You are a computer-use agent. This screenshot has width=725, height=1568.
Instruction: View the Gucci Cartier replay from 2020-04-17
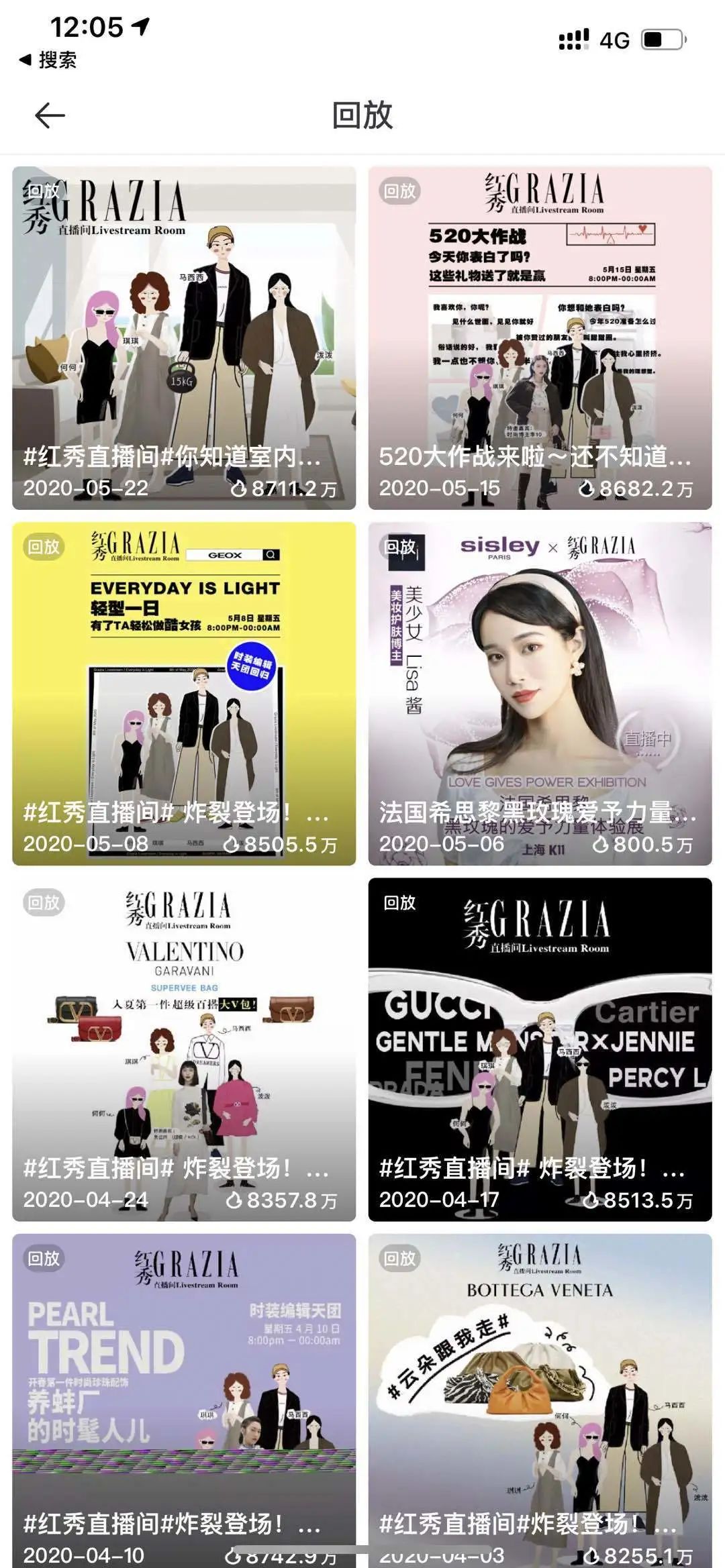pos(540,1049)
